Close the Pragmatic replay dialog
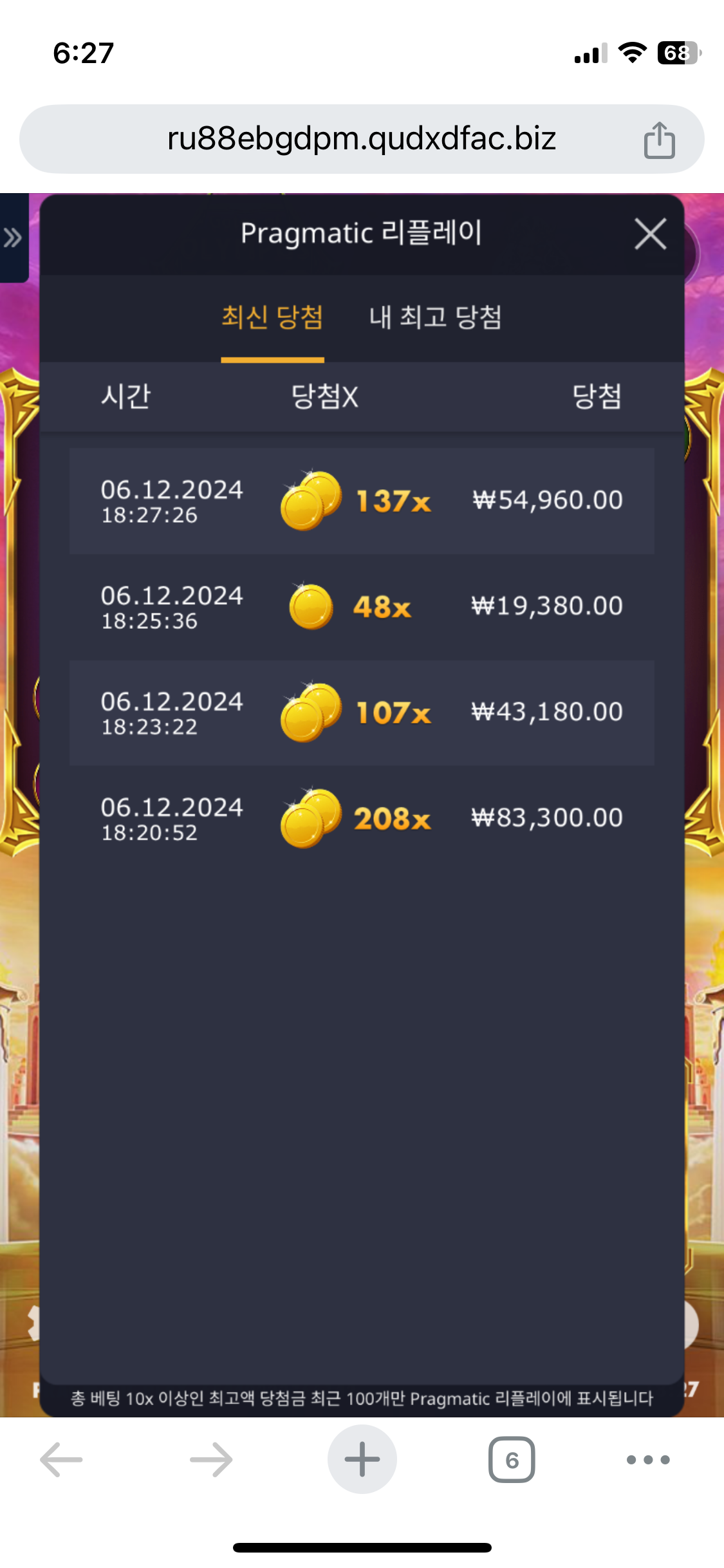Viewport: 724px width, 1568px height. (650, 234)
